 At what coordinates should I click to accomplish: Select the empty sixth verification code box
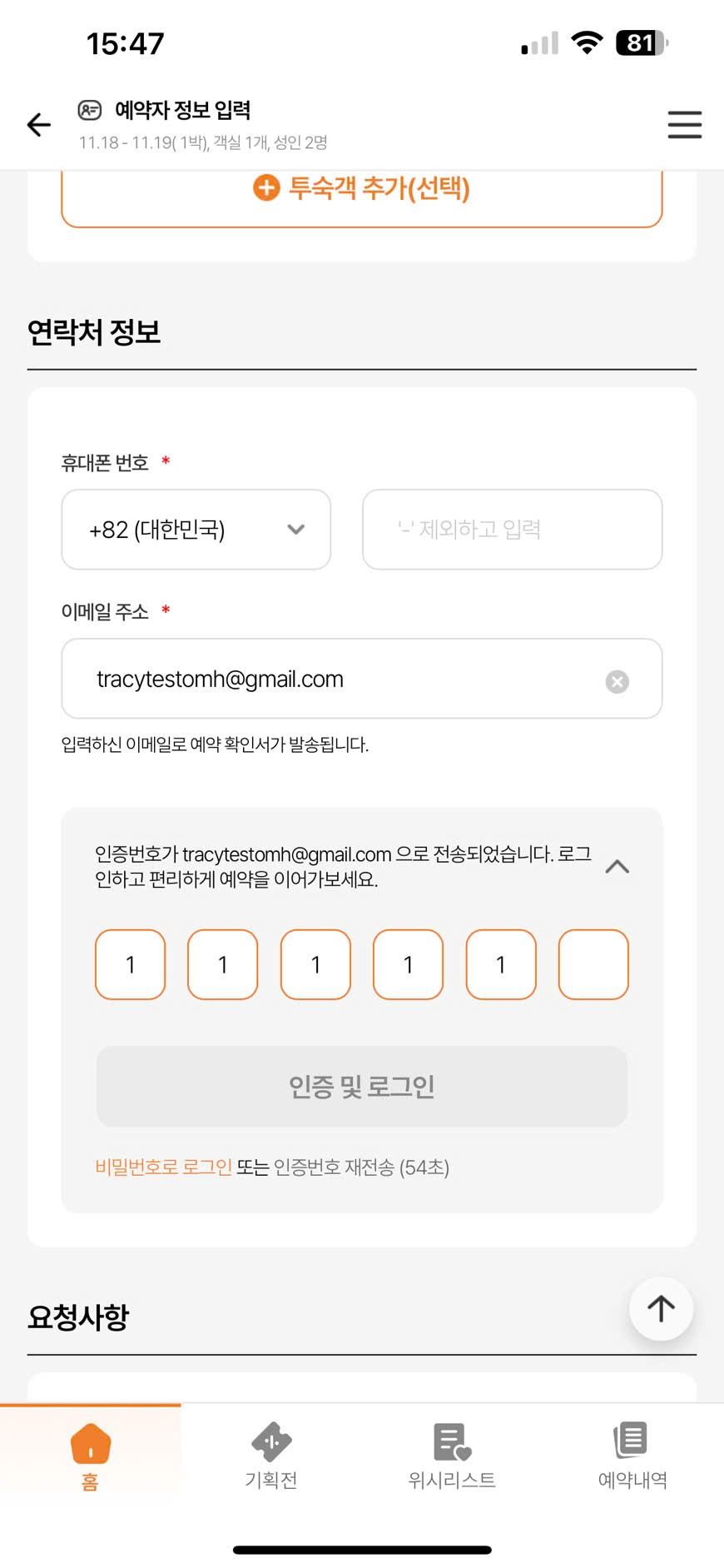pos(593,964)
